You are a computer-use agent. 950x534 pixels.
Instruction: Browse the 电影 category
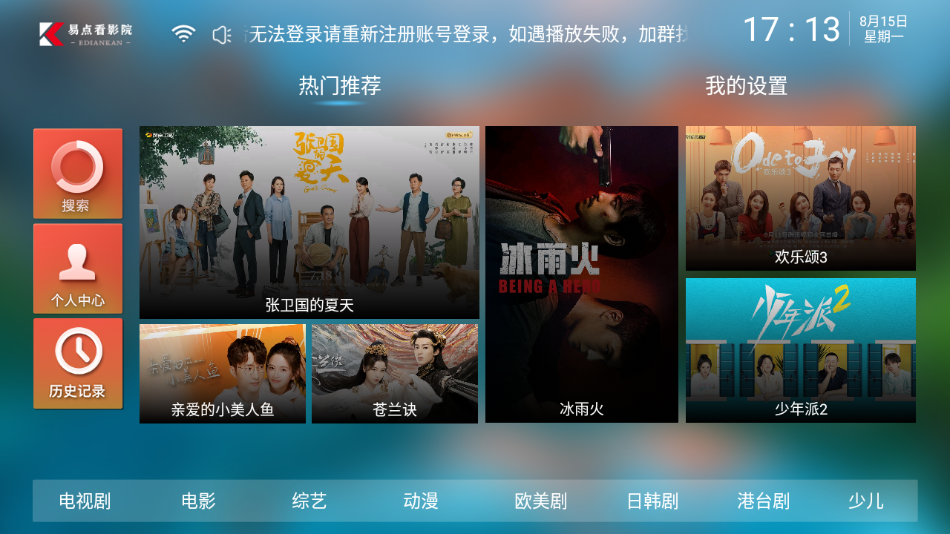click(198, 501)
